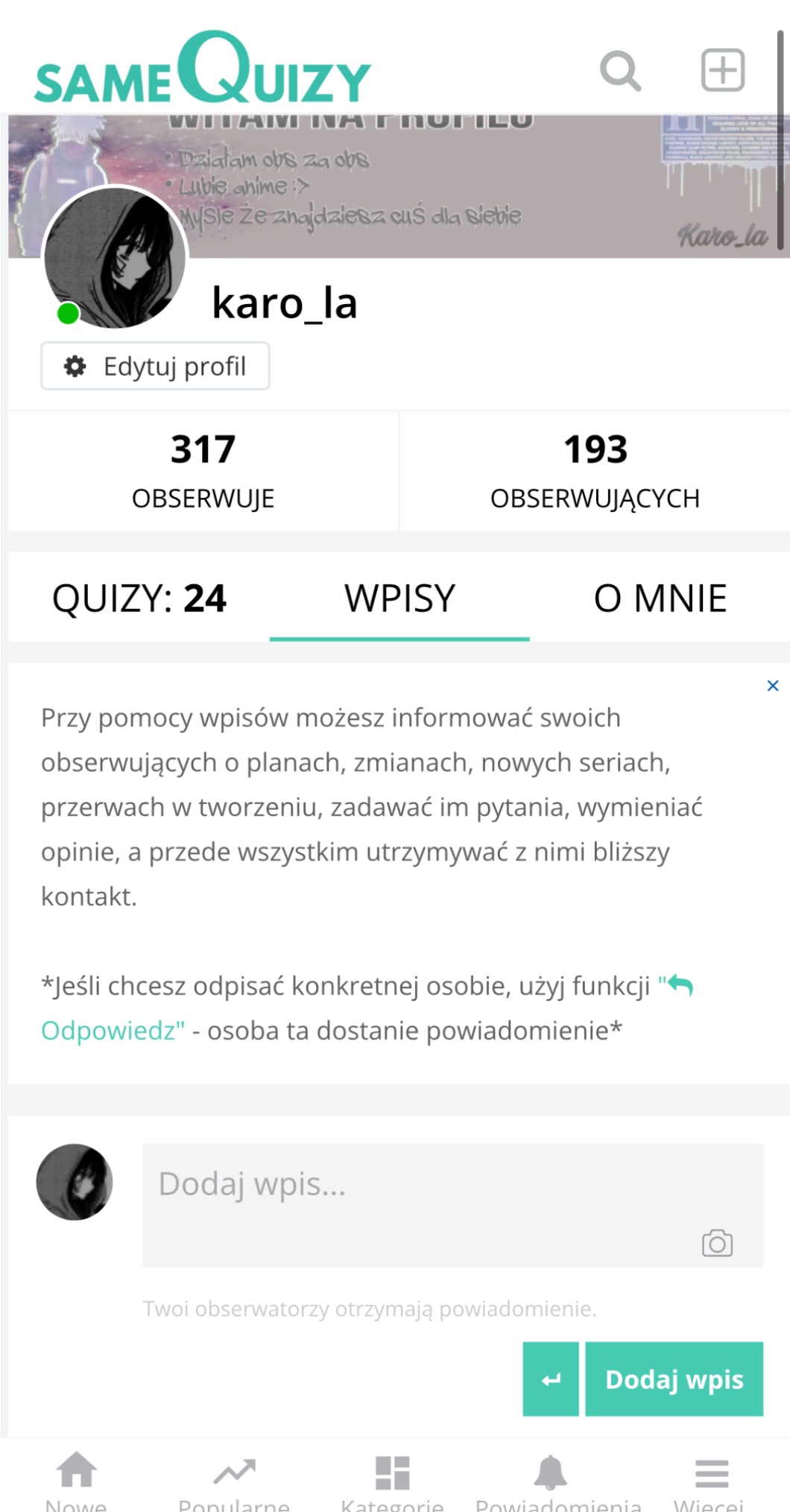Select the Wpisy tab

[x=399, y=598]
